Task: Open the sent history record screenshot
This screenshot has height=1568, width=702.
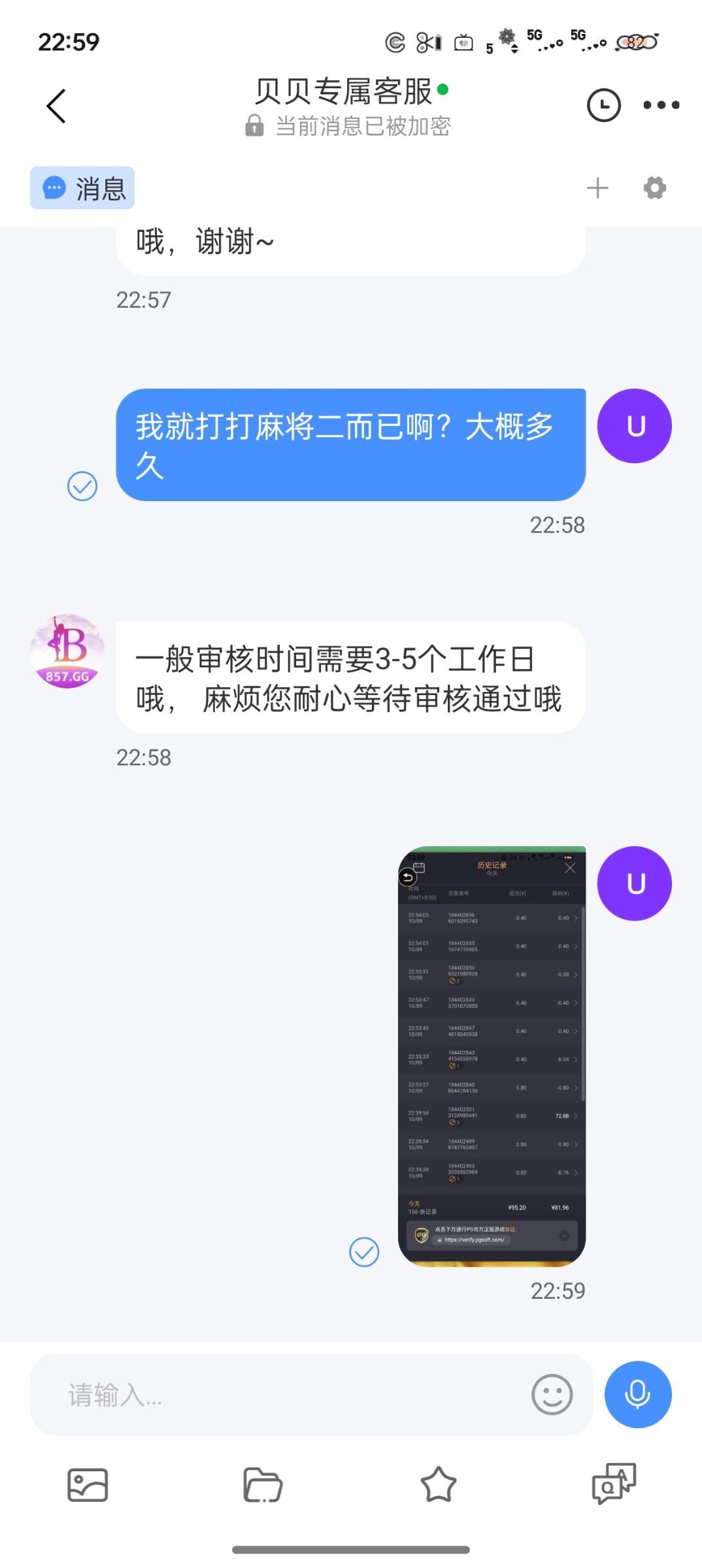Action: click(x=492, y=1056)
